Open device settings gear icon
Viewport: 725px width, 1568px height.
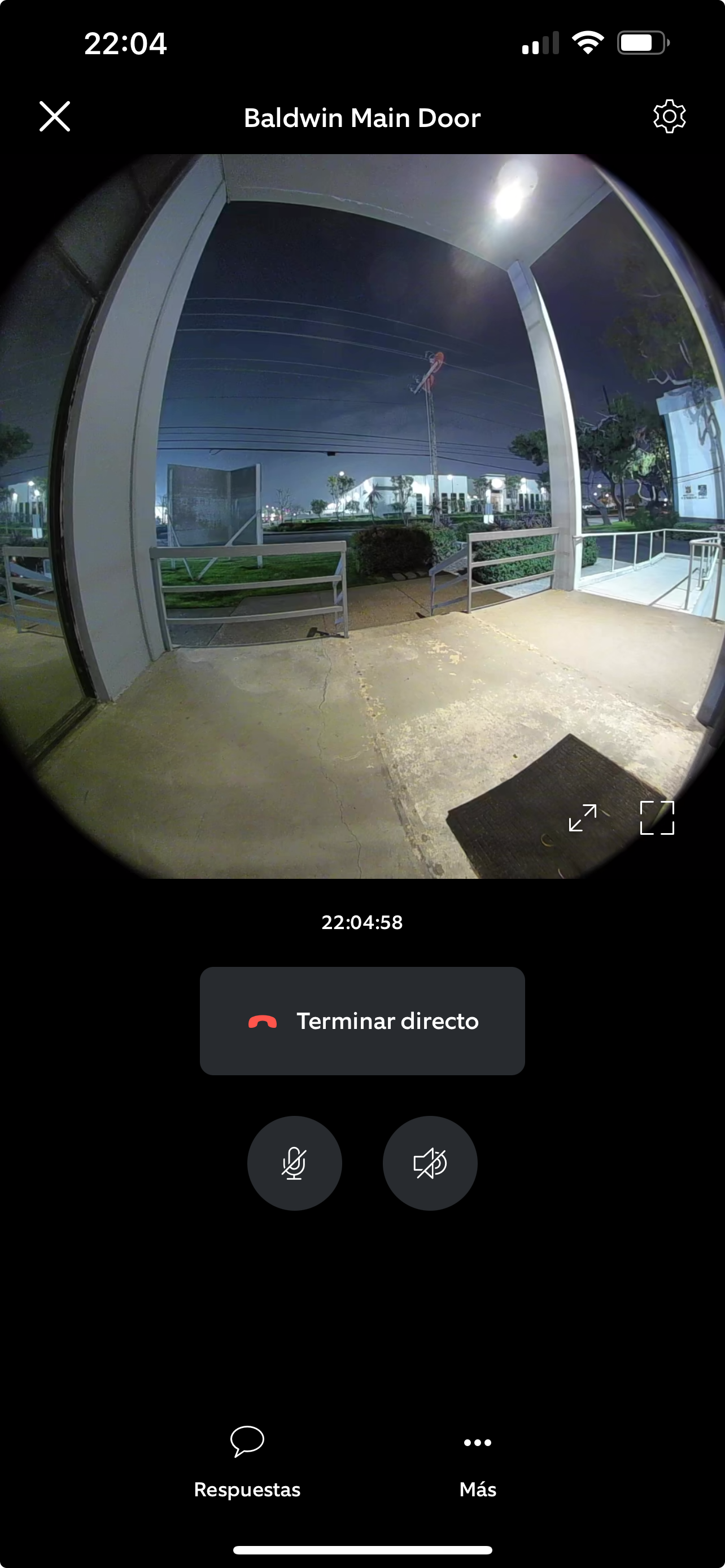pos(669,116)
